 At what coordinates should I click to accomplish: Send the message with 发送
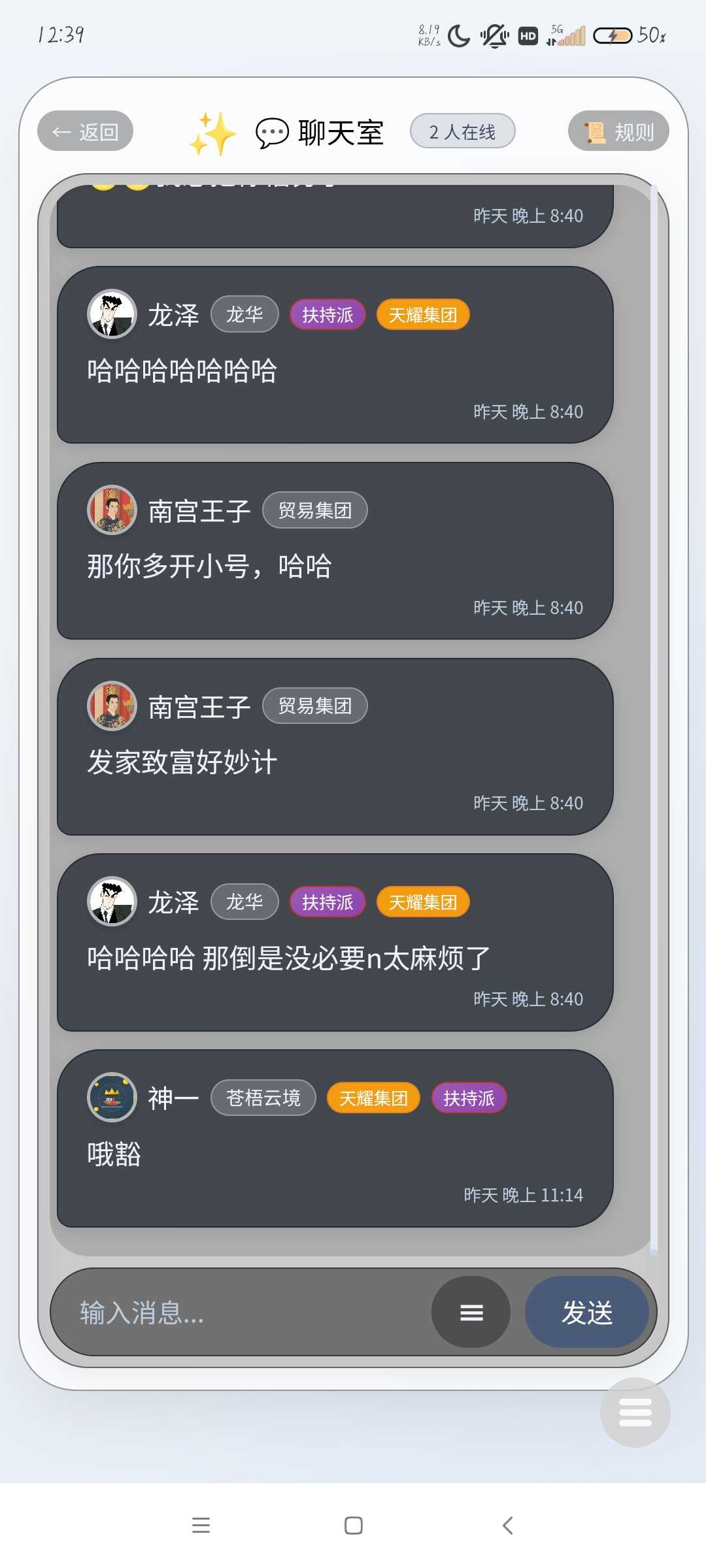pos(586,1312)
